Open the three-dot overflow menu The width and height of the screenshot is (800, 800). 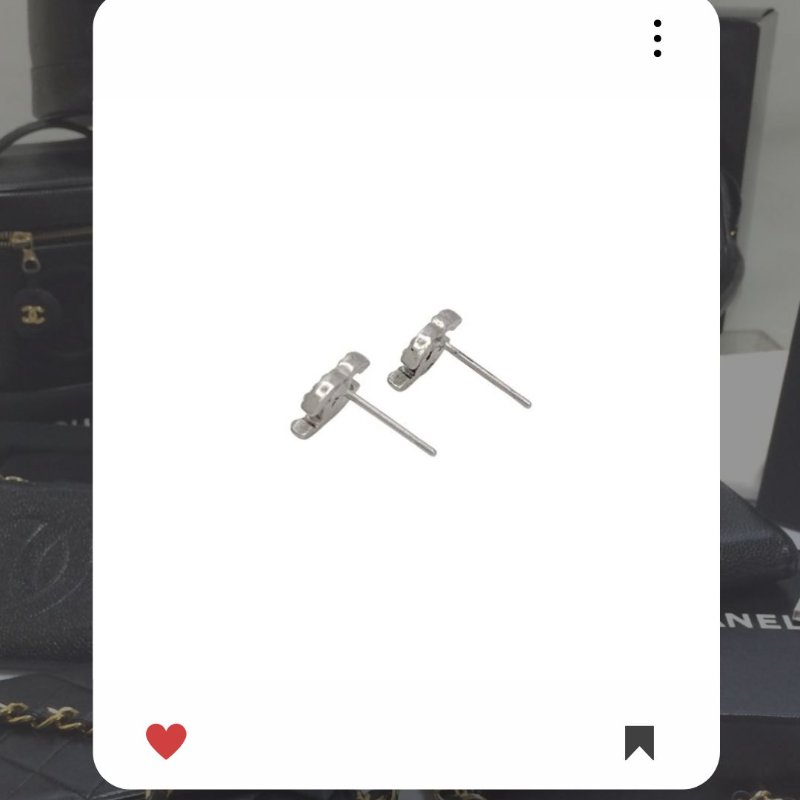click(x=657, y=38)
